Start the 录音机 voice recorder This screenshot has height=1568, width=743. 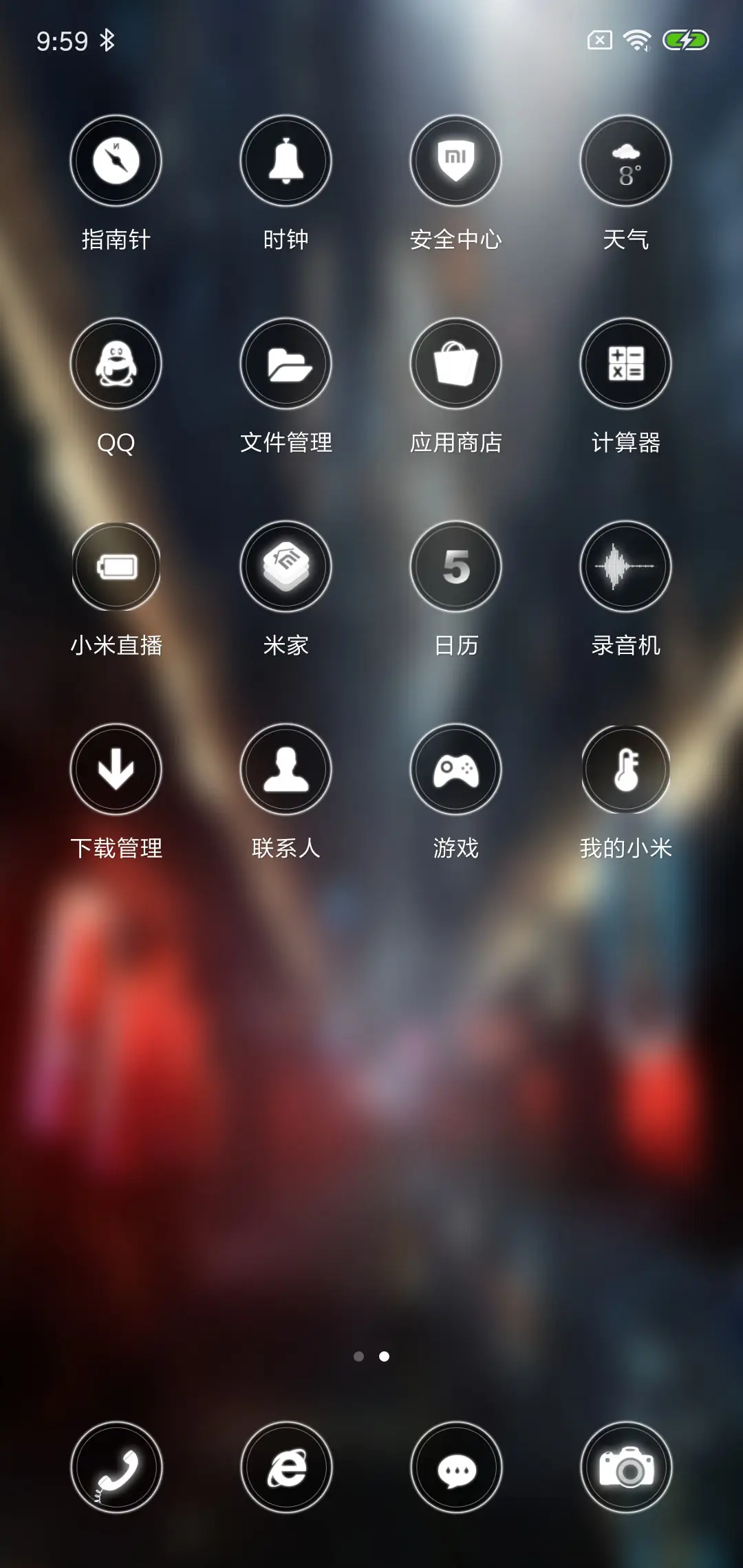[x=625, y=565]
